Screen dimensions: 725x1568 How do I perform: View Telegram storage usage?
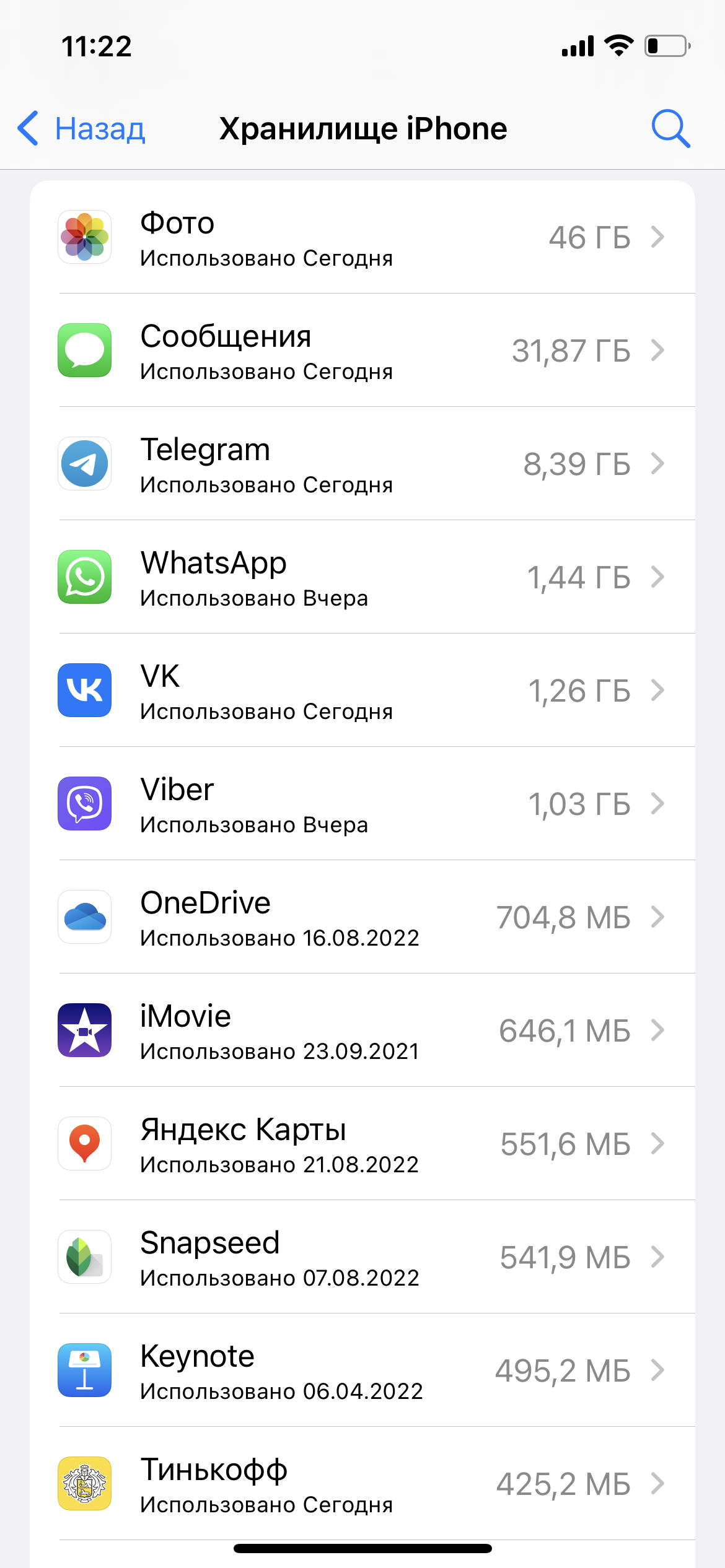[x=362, y=464]
